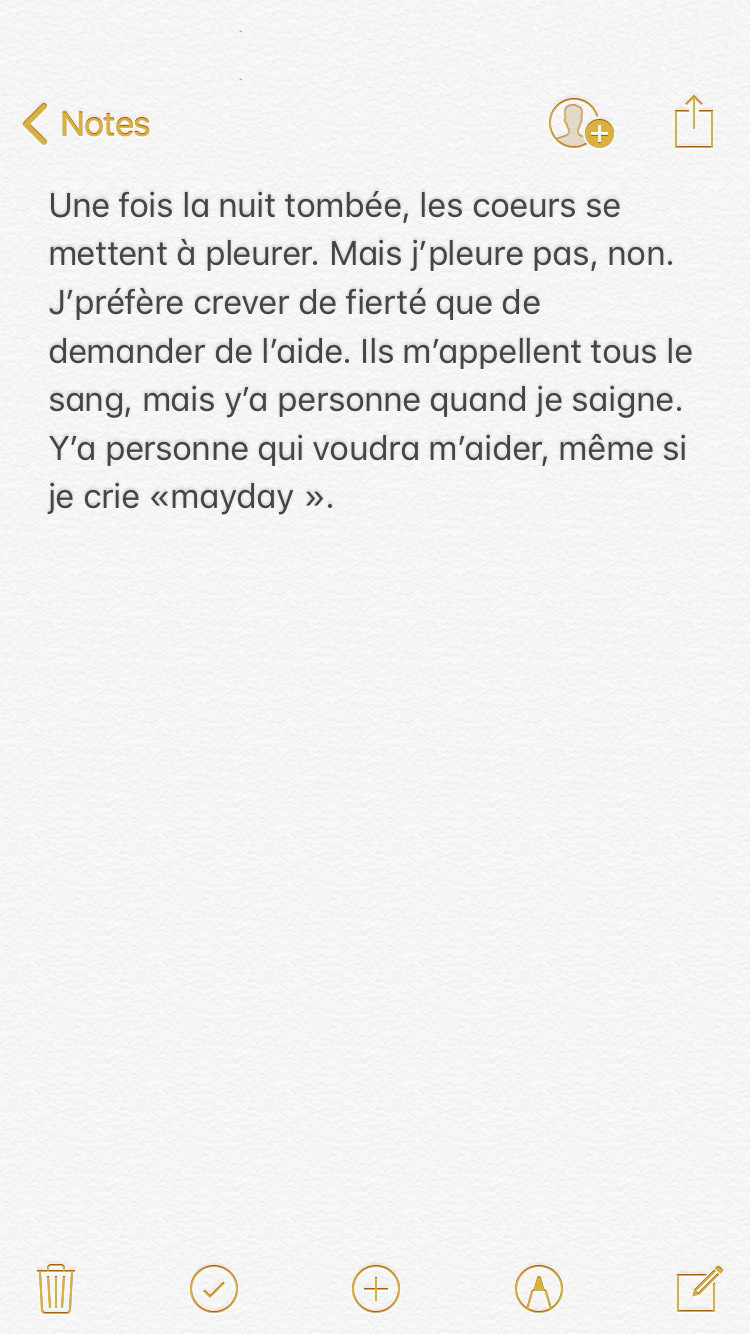Open the plus attachment menu

click(x=376, y=1288)
